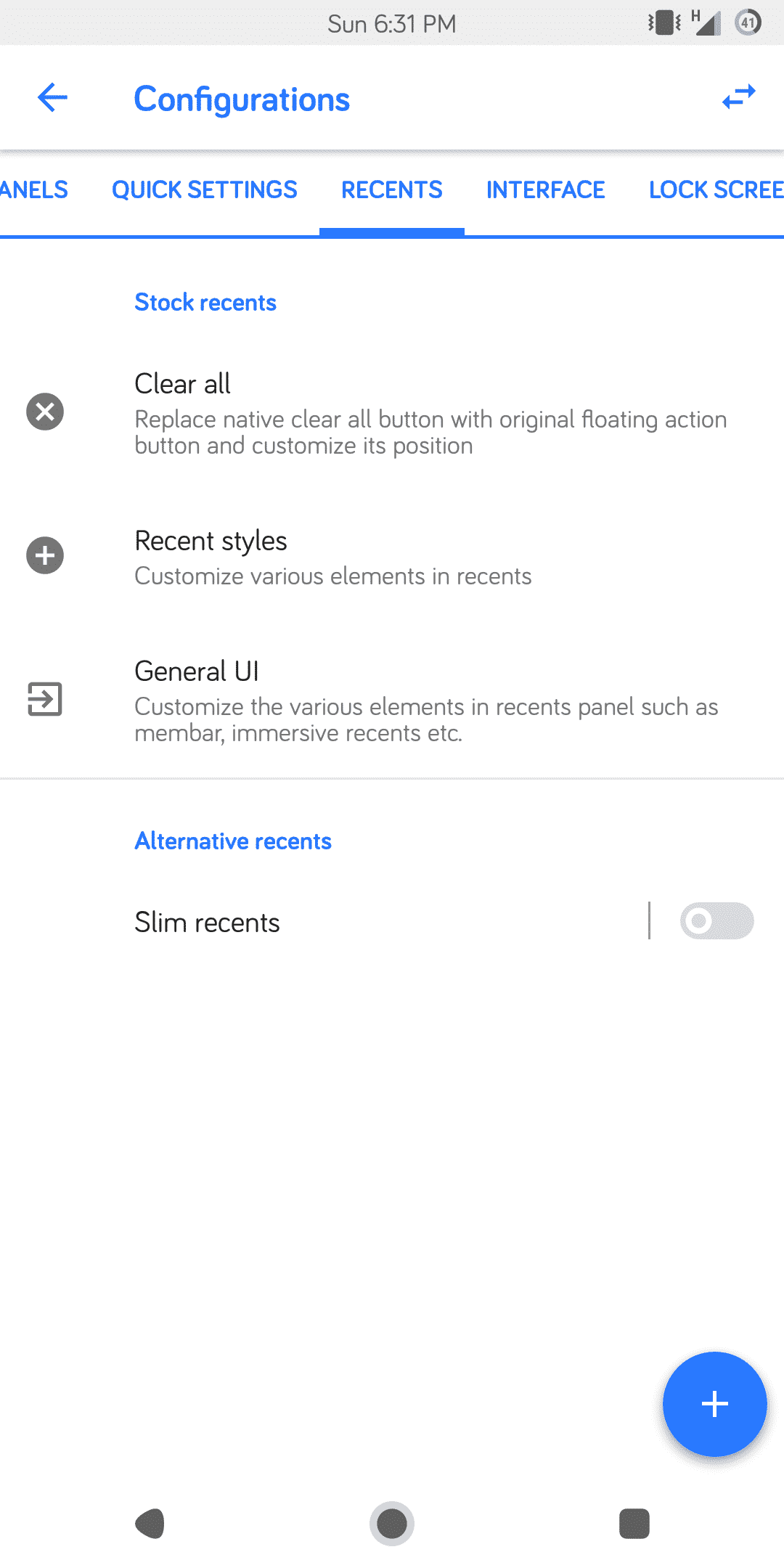Screen dimensions: 784x1568
Task: Tap the swap arrows icon in app bar
Action: point(739,97)
